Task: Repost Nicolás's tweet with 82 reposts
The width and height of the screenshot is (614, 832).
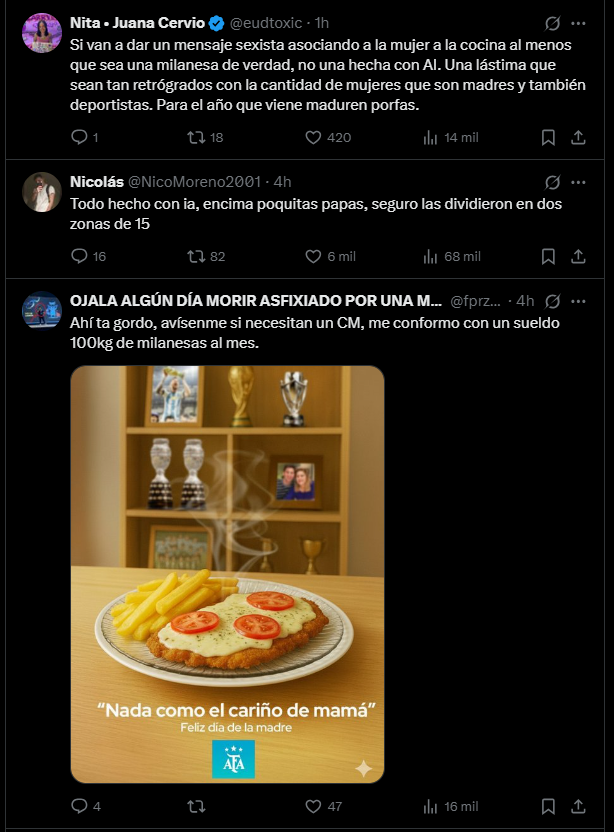Action: 197,256
